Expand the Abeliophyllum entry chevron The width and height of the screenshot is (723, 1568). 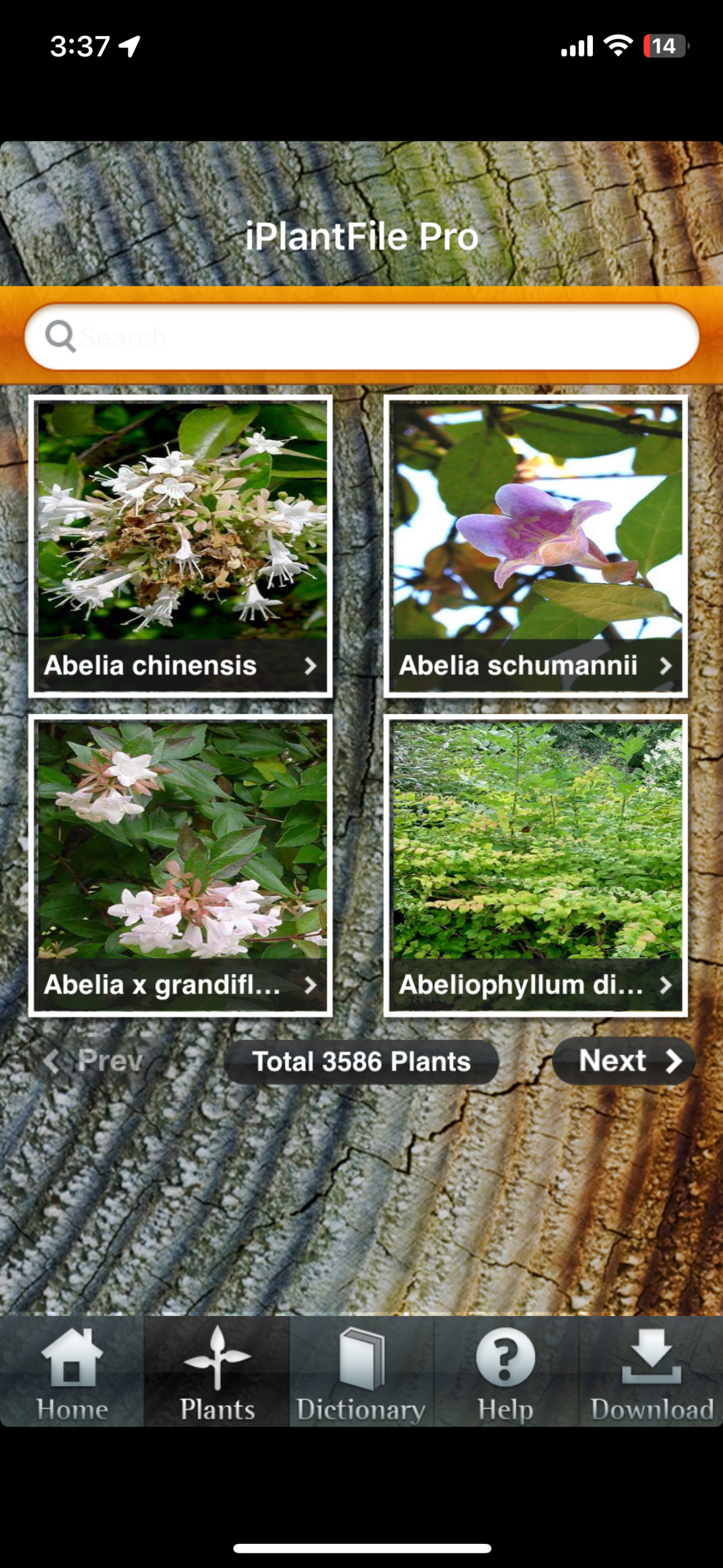[666, 986]
